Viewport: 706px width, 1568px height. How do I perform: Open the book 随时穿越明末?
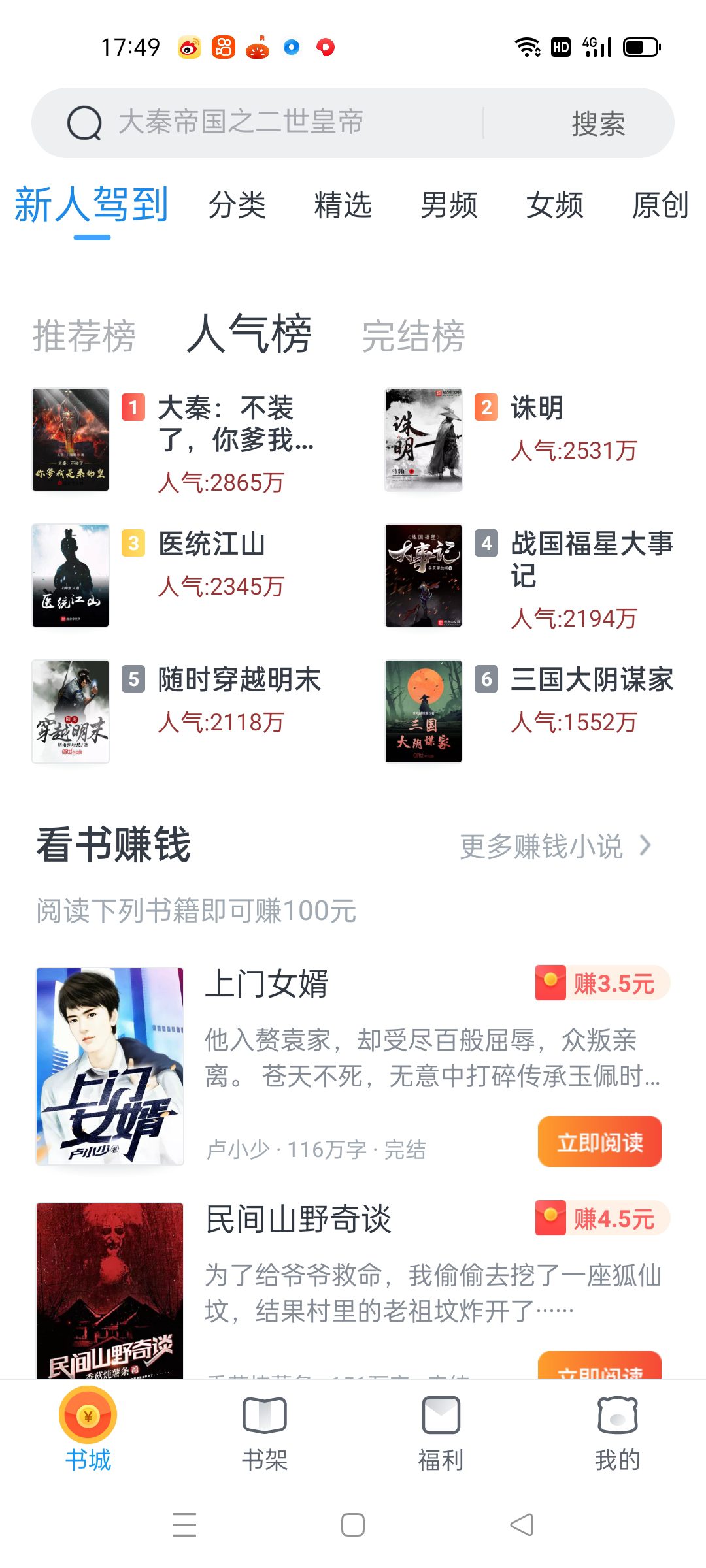(x=239, y=680)
